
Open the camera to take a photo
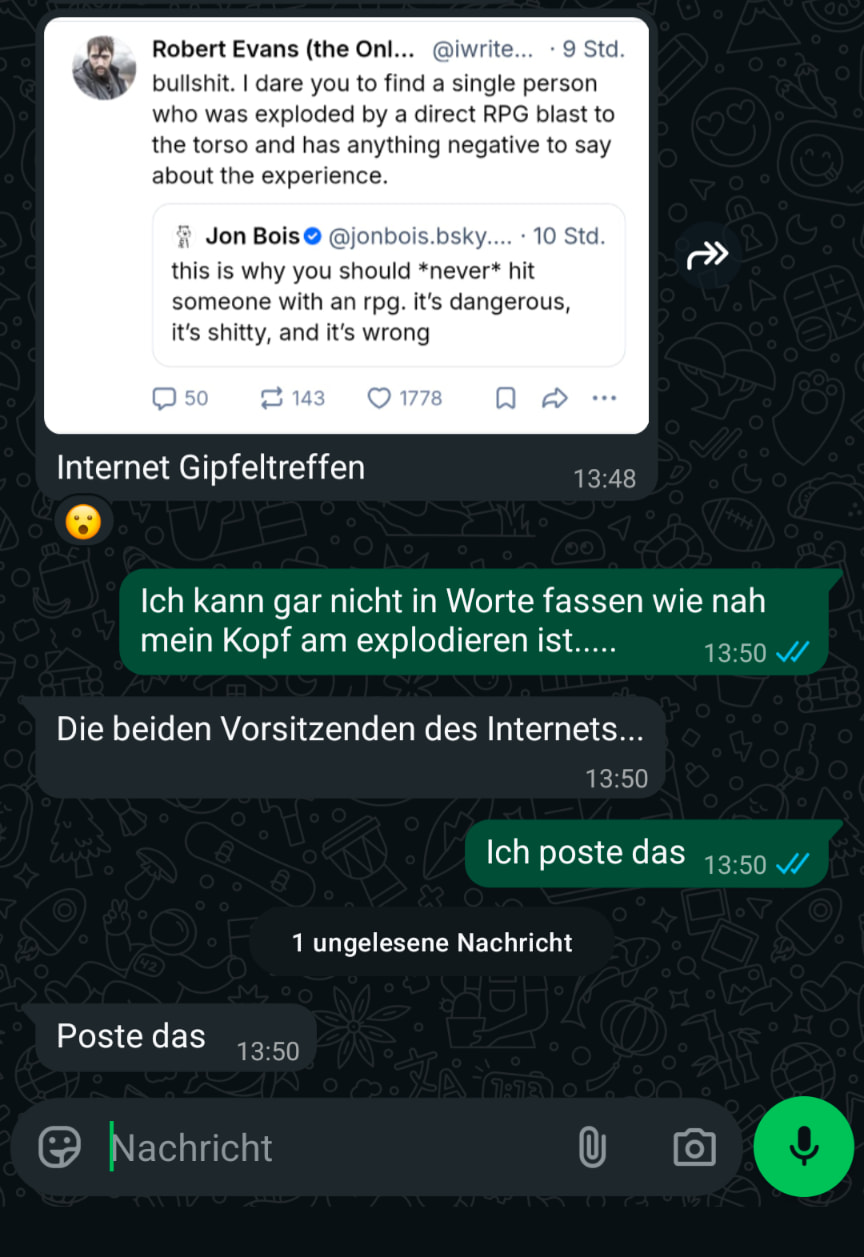point(694,1148)
